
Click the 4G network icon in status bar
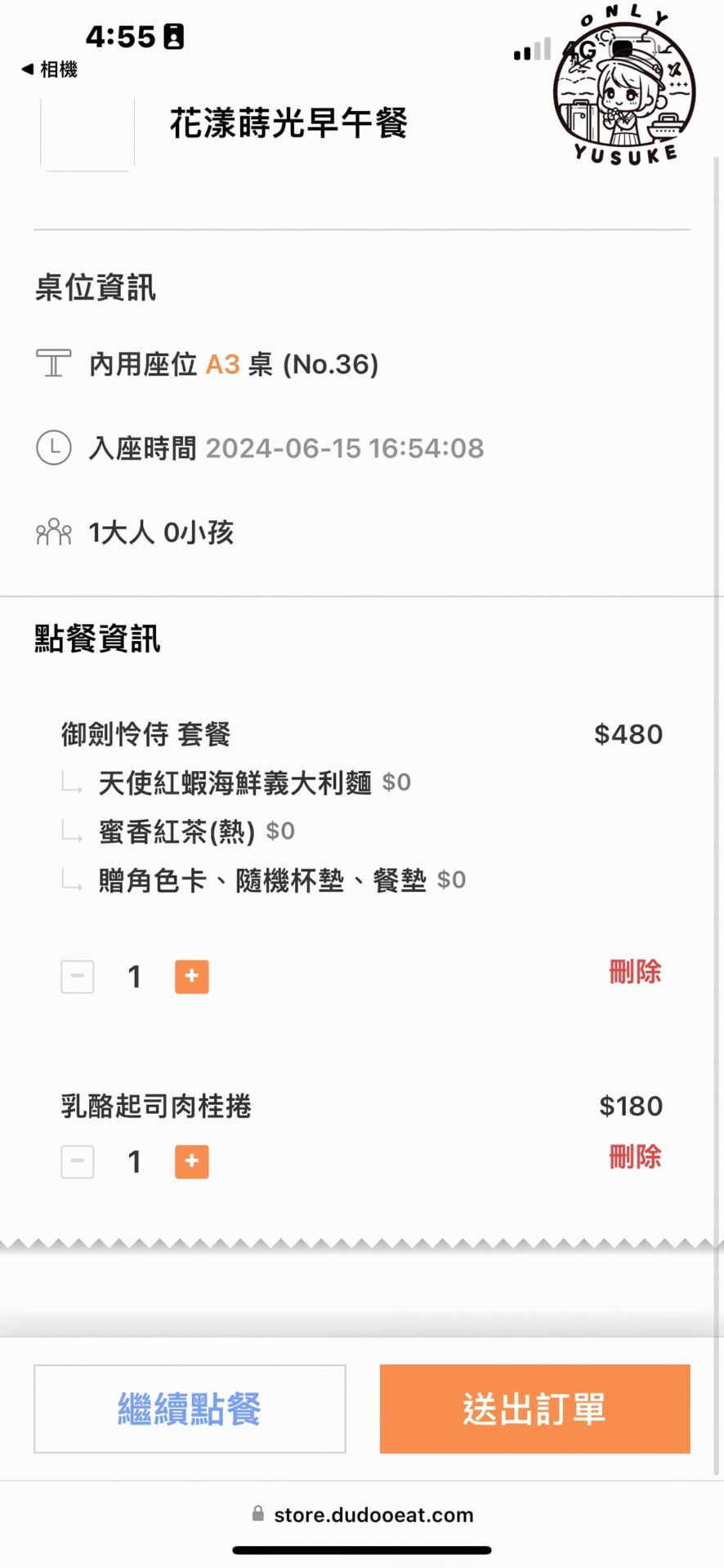576,49
